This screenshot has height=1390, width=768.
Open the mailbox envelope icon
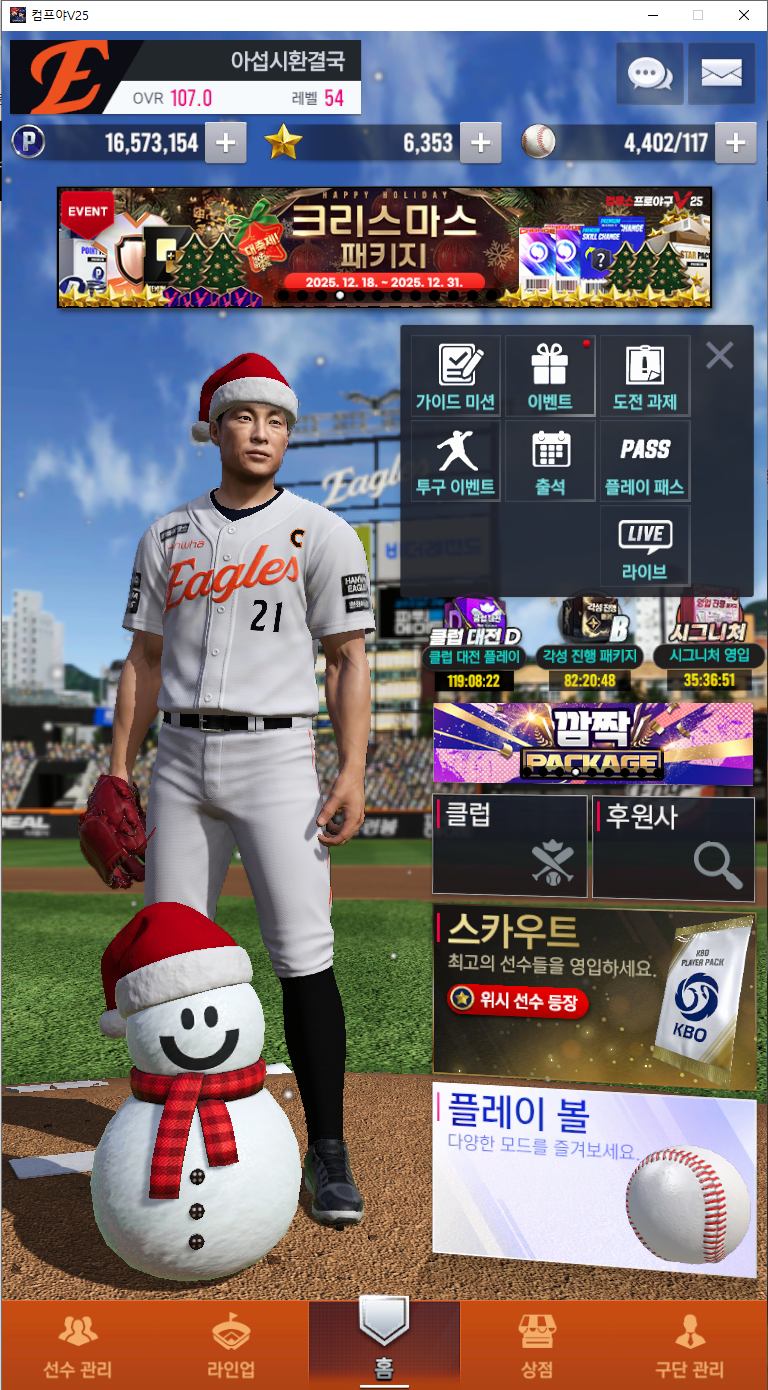coord(721,73)
